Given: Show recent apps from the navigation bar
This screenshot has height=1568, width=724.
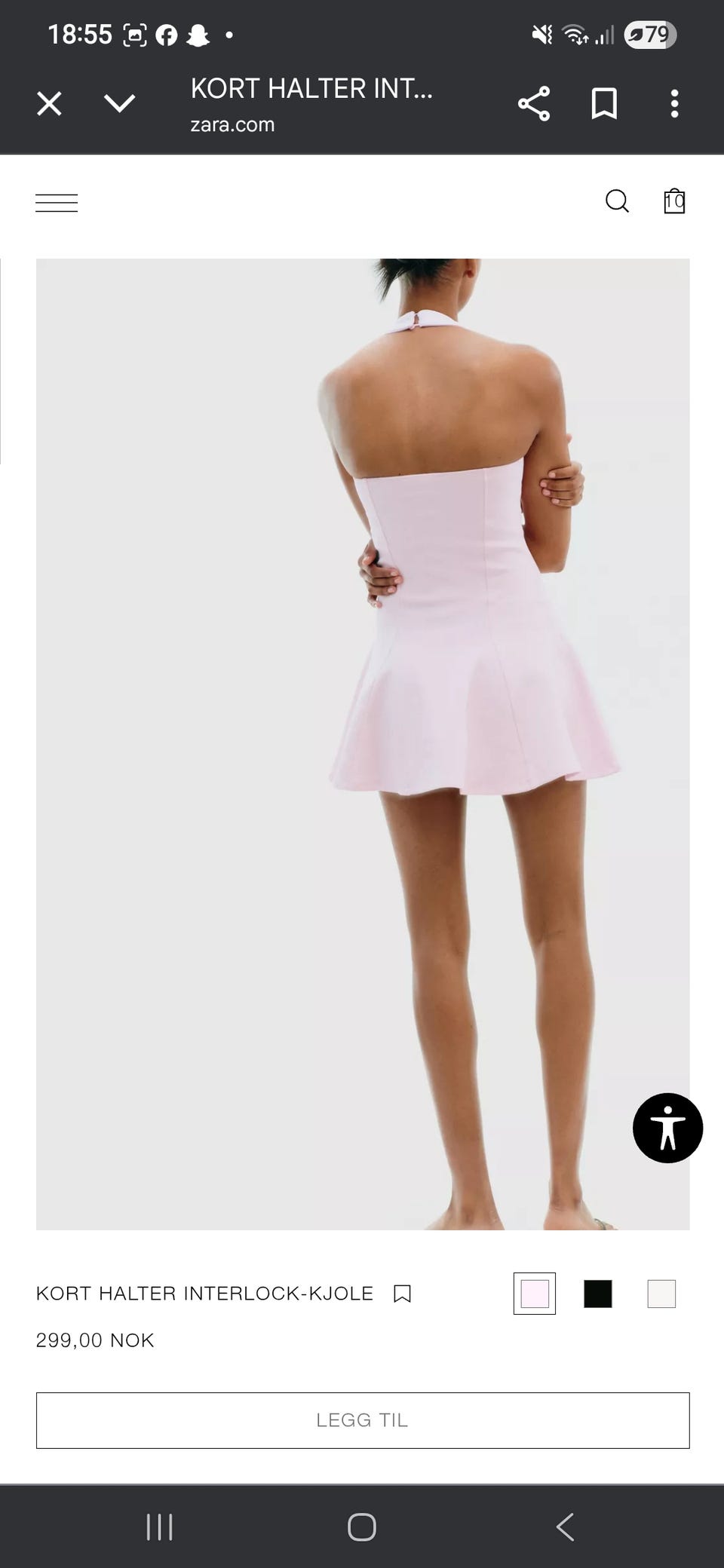Looking at the screenshot, I should coord(159,1527).
